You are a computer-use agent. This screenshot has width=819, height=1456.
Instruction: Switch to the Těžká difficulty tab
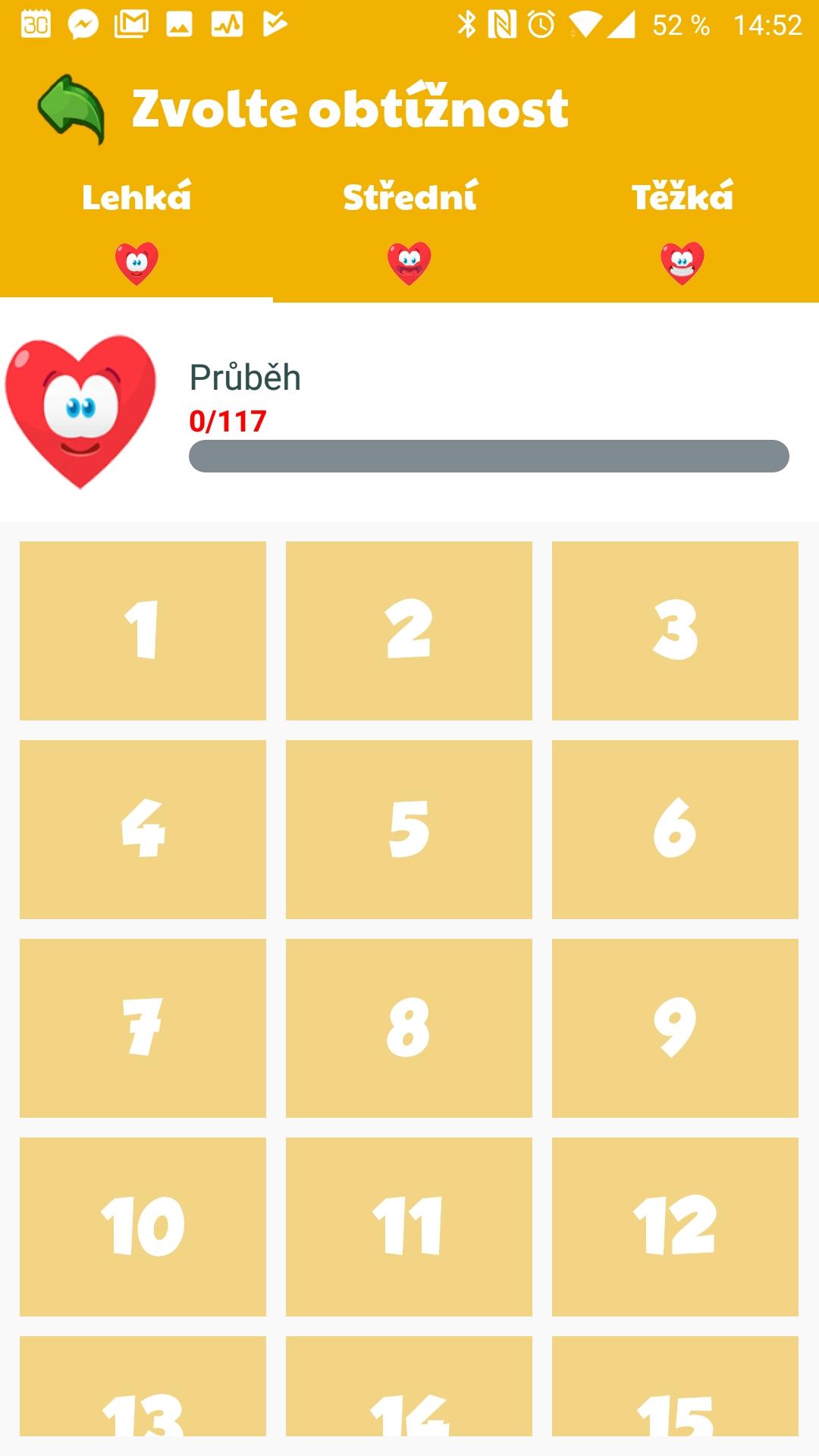682,231
